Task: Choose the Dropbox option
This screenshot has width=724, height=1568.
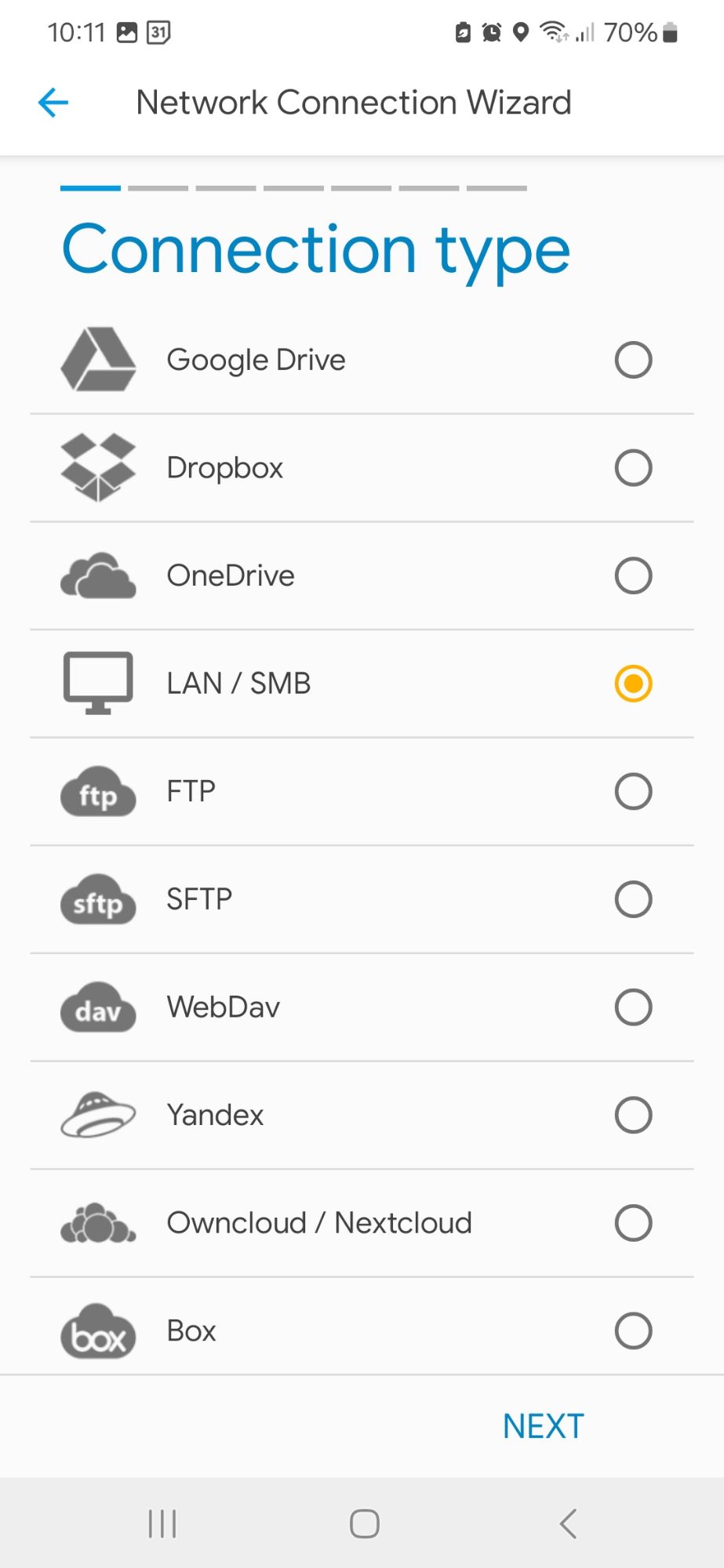Action: coord(362,468)
